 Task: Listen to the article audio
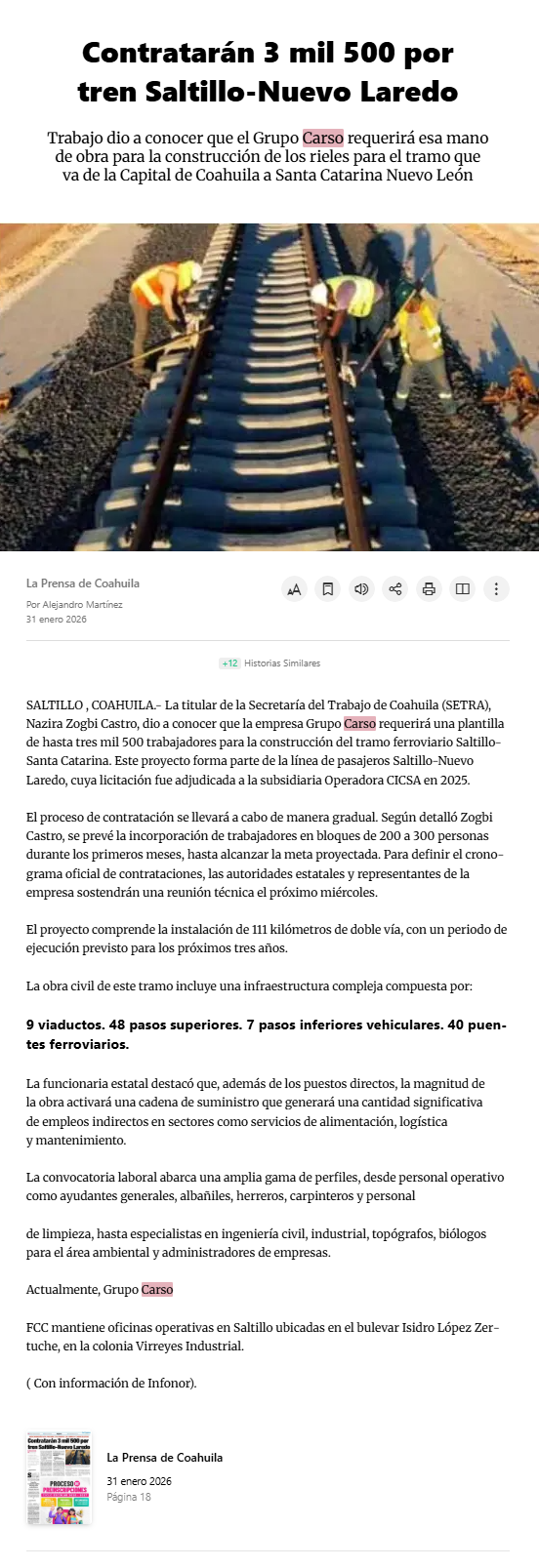361,589
